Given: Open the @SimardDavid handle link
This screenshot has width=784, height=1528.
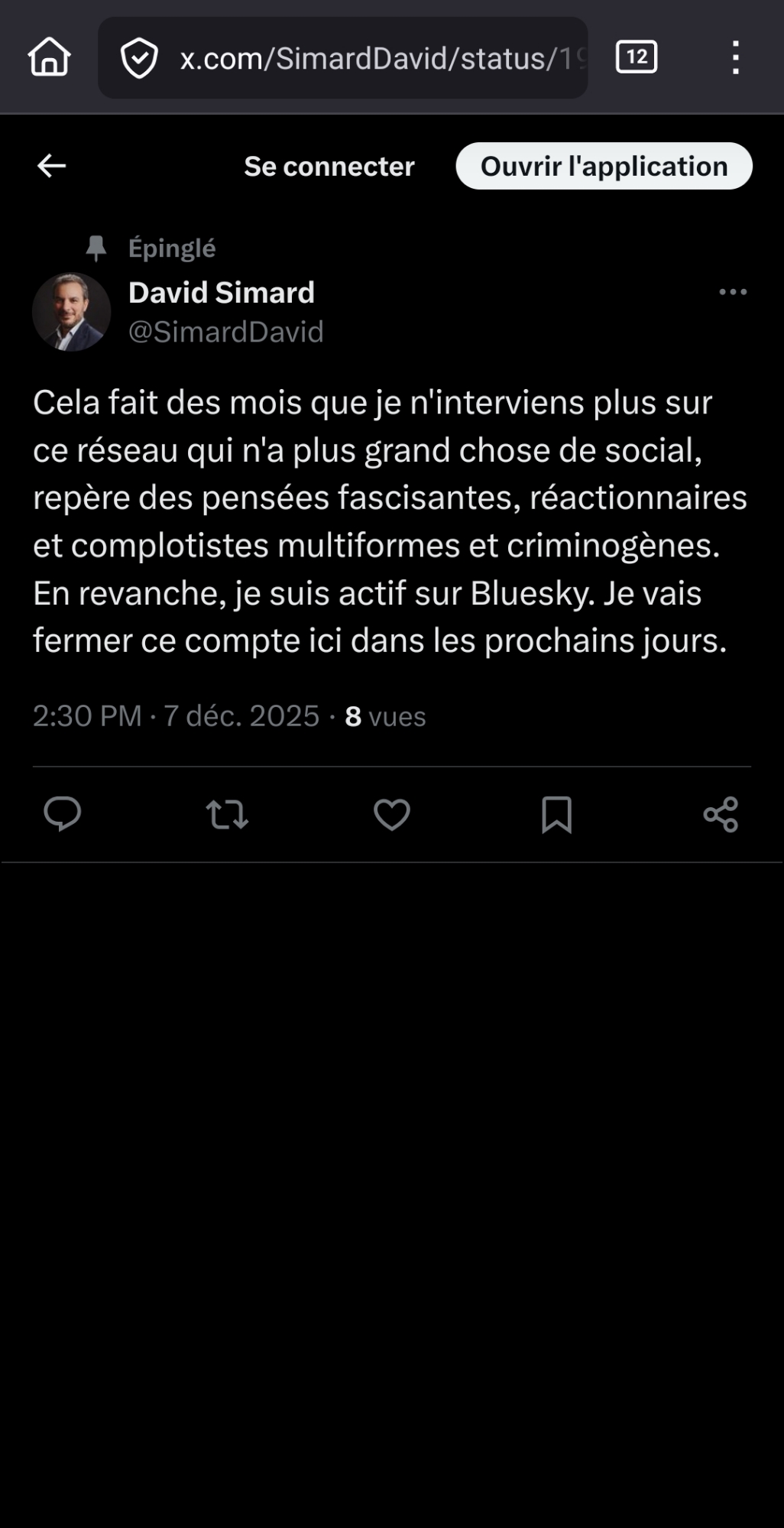Looking at the screenshot, I should tap(225, 332).
